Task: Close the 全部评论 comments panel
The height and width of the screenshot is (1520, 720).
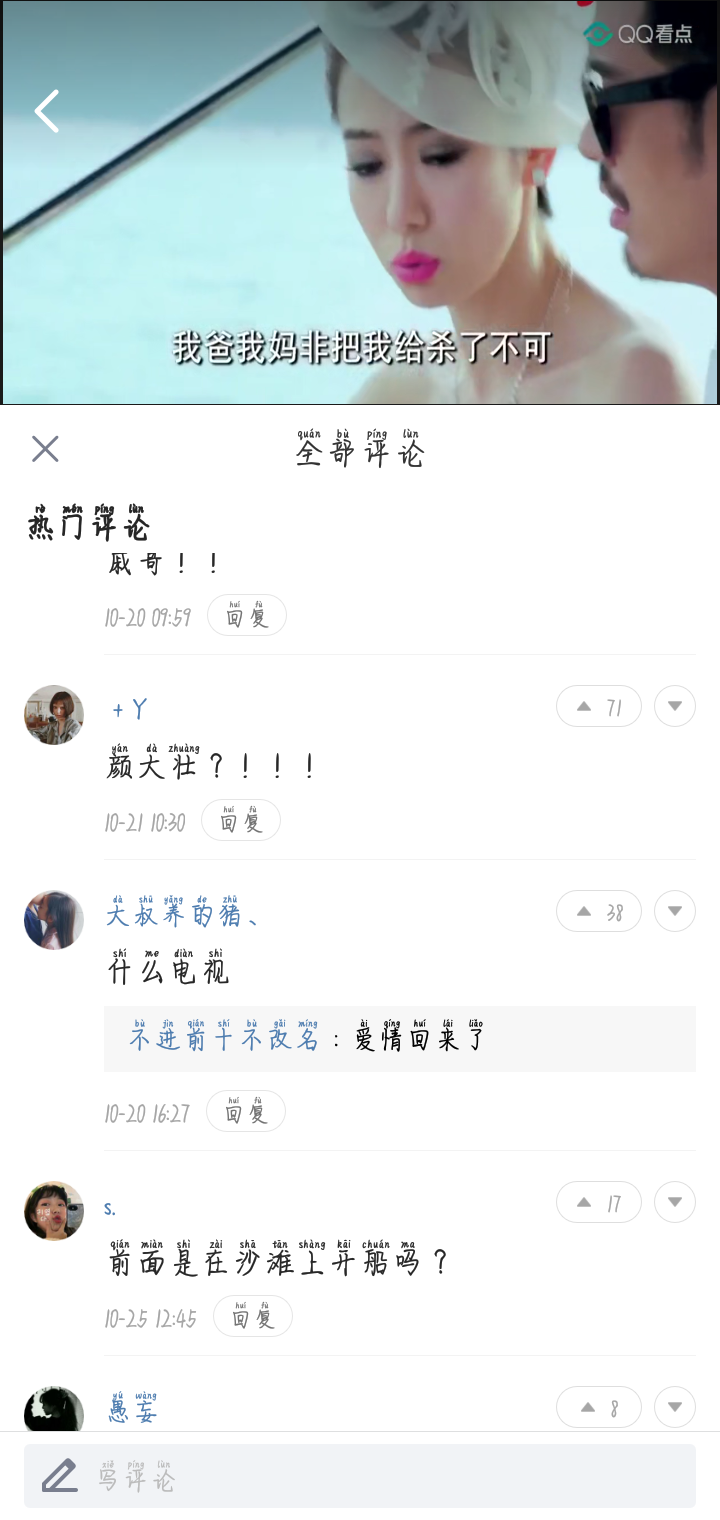Action: click(45, 449)
